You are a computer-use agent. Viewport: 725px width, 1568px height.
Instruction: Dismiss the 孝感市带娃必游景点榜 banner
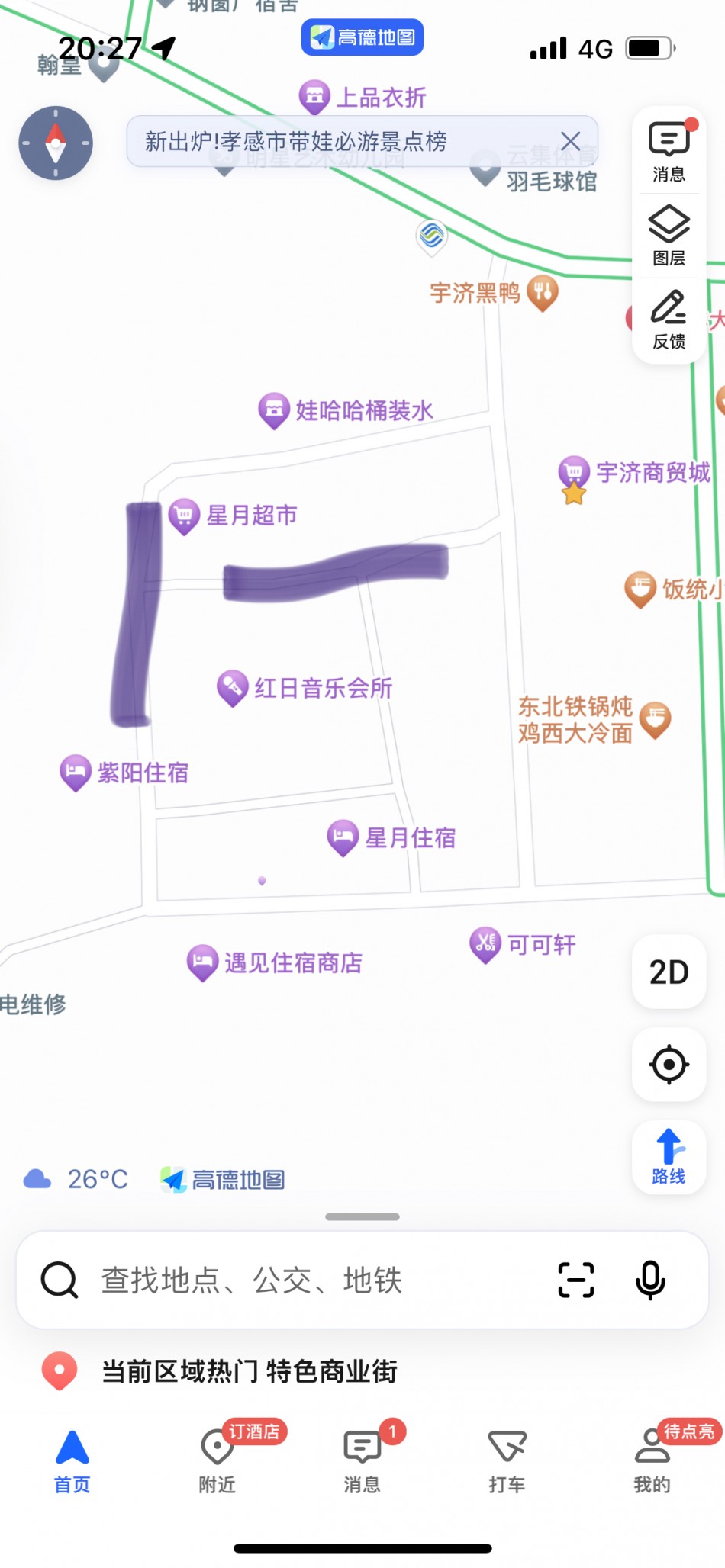[x=570, y=141]
